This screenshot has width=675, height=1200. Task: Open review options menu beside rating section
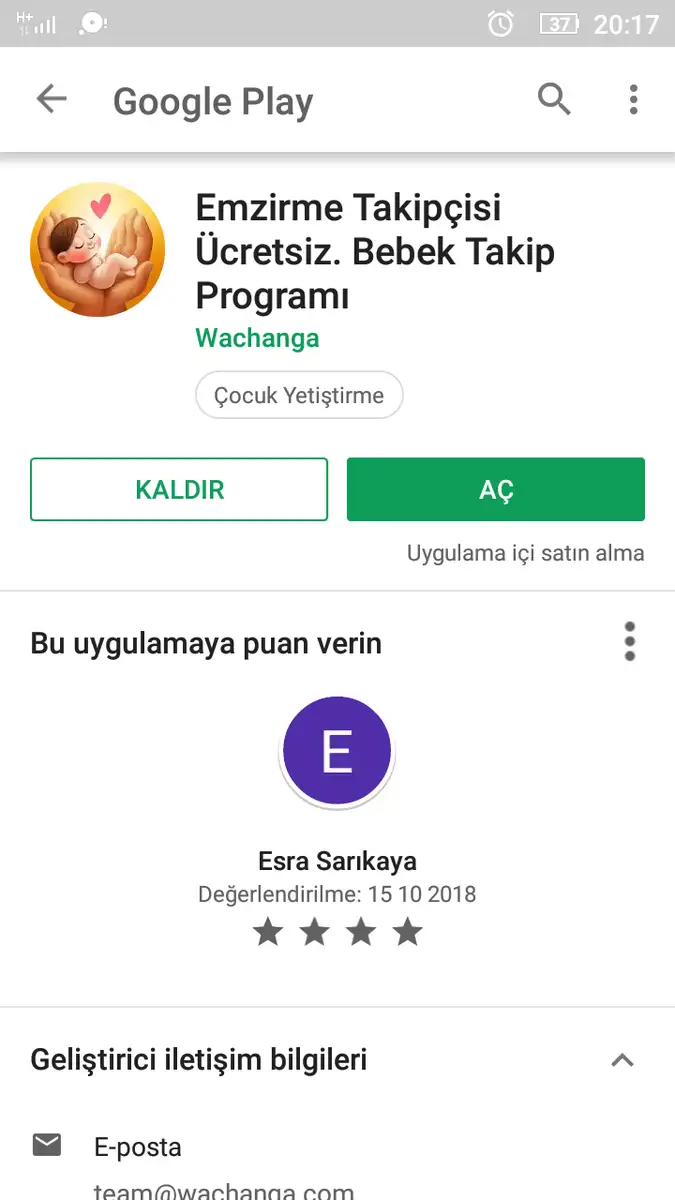point(629,641)
